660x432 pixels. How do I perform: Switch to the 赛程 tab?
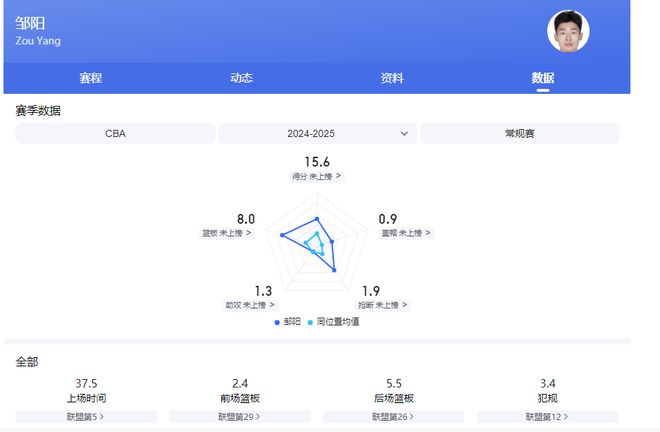click(x=91, y=78)
